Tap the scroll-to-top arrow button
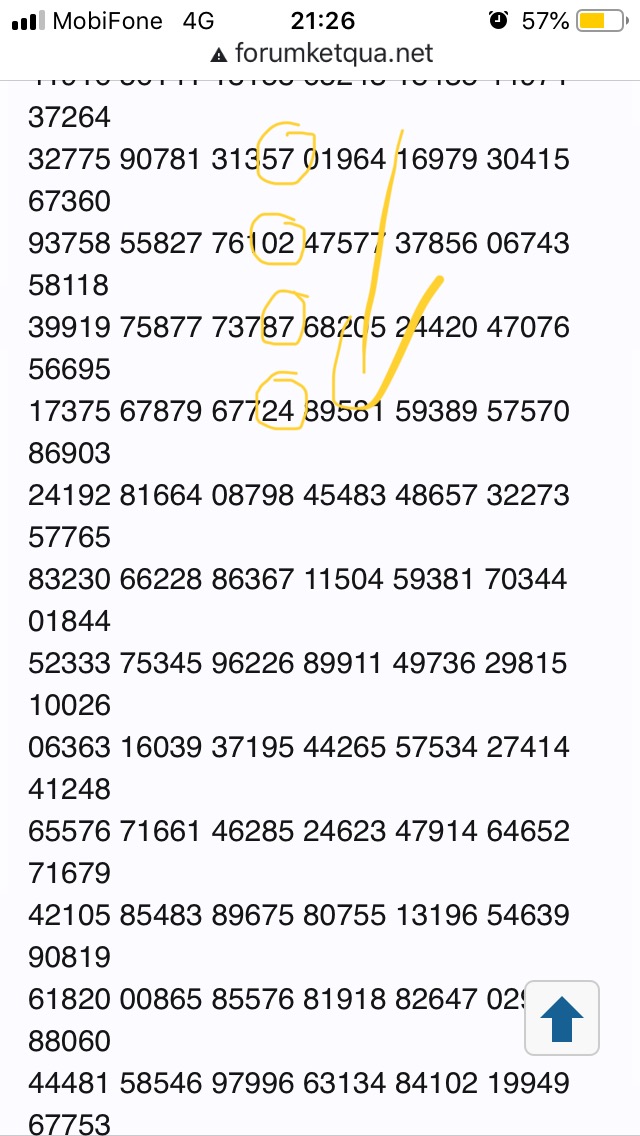This screenshot has width=640, height=1136. [561, 1018]
